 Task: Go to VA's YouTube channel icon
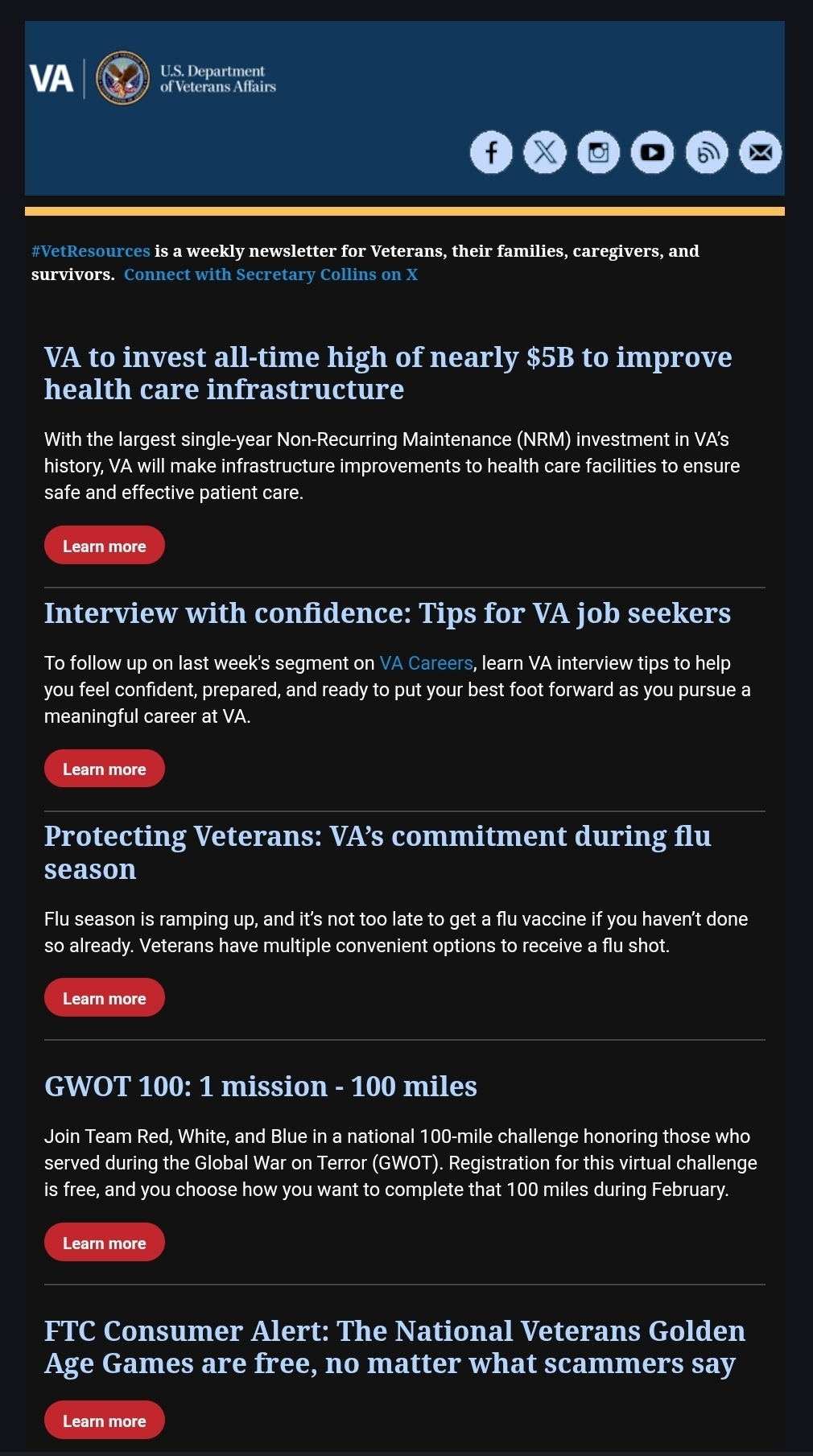[652, 152]
